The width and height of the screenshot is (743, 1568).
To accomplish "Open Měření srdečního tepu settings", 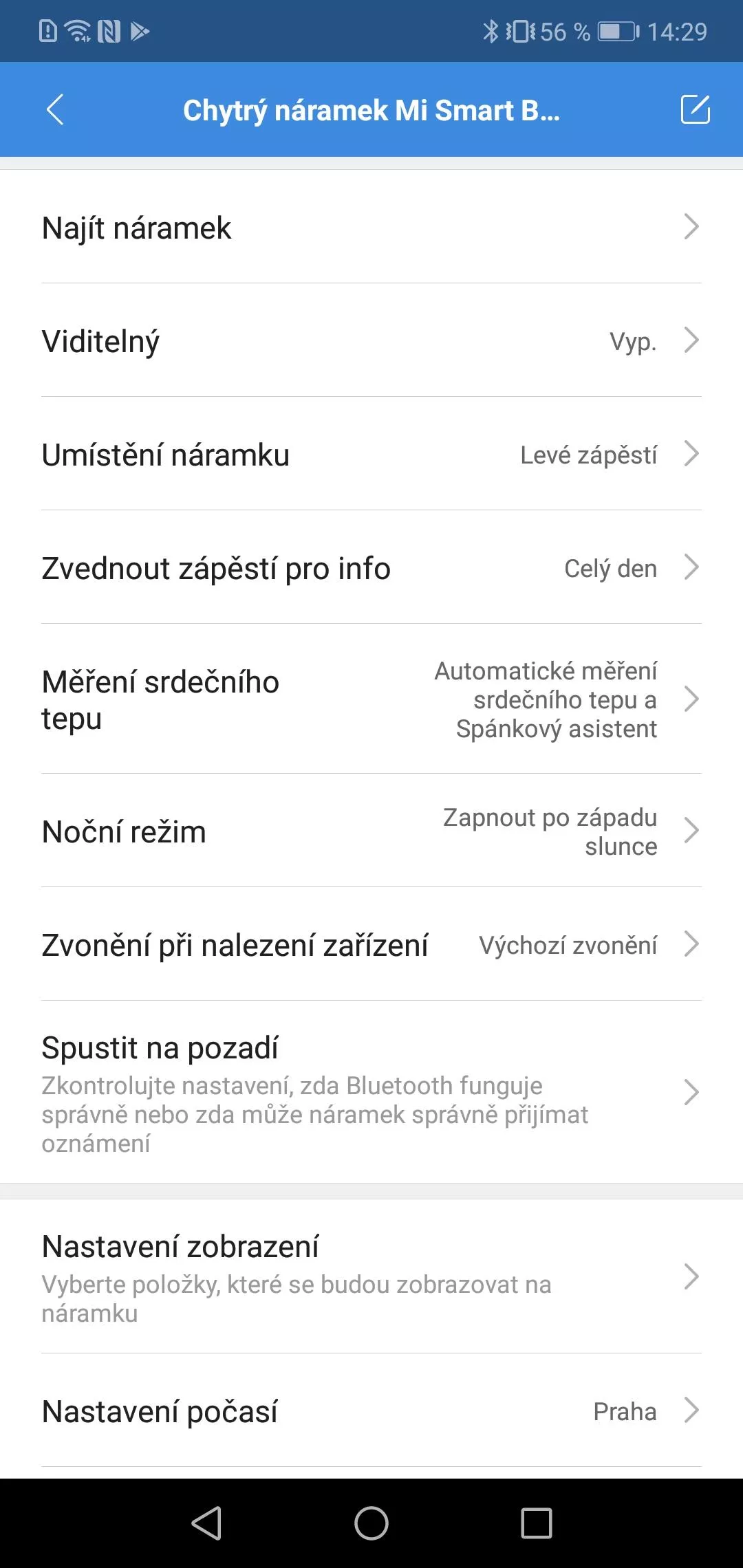I will pyautogui.click(x=371, y=699).
